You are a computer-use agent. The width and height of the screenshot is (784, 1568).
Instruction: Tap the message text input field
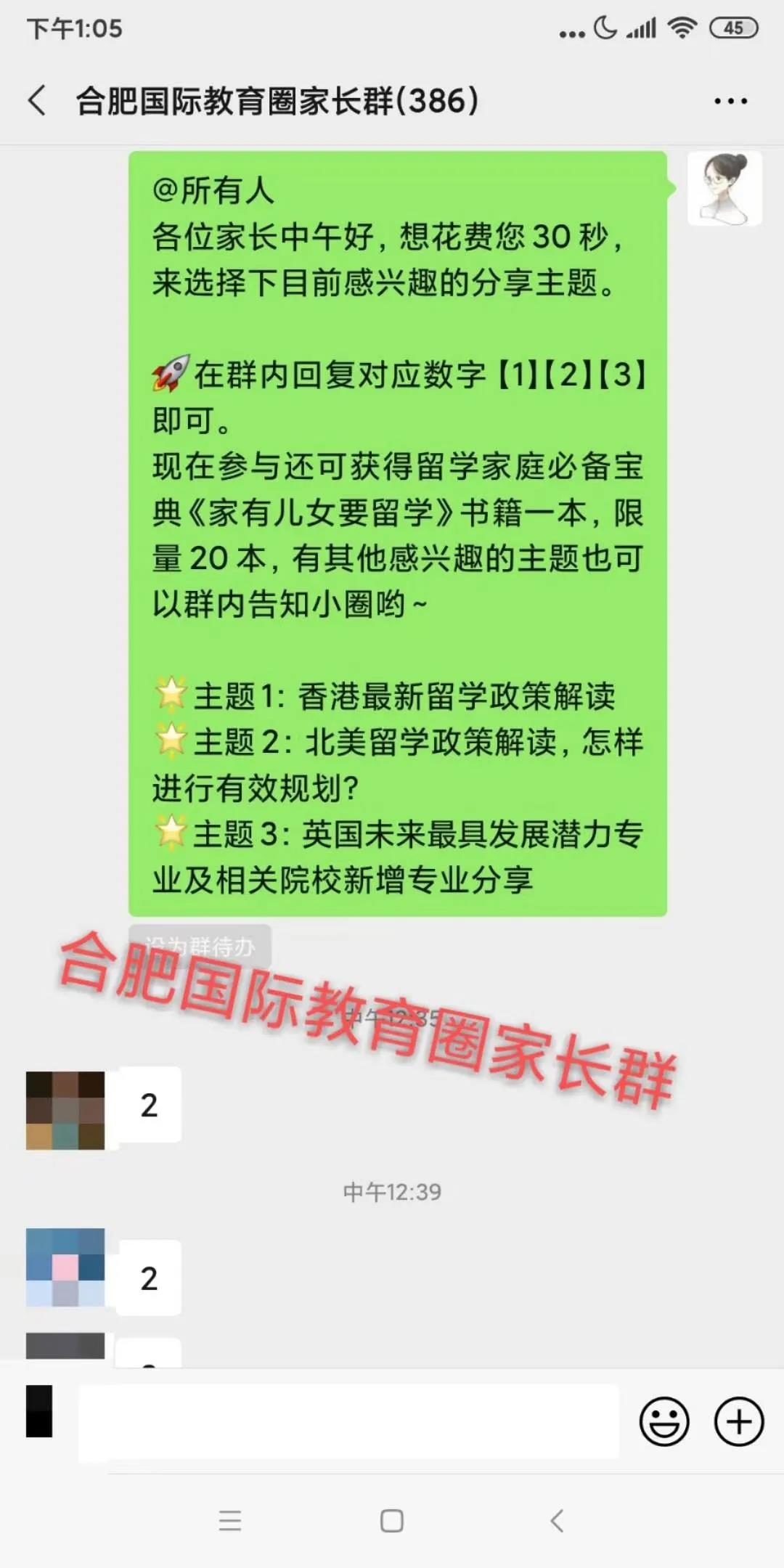(348, 1421)
